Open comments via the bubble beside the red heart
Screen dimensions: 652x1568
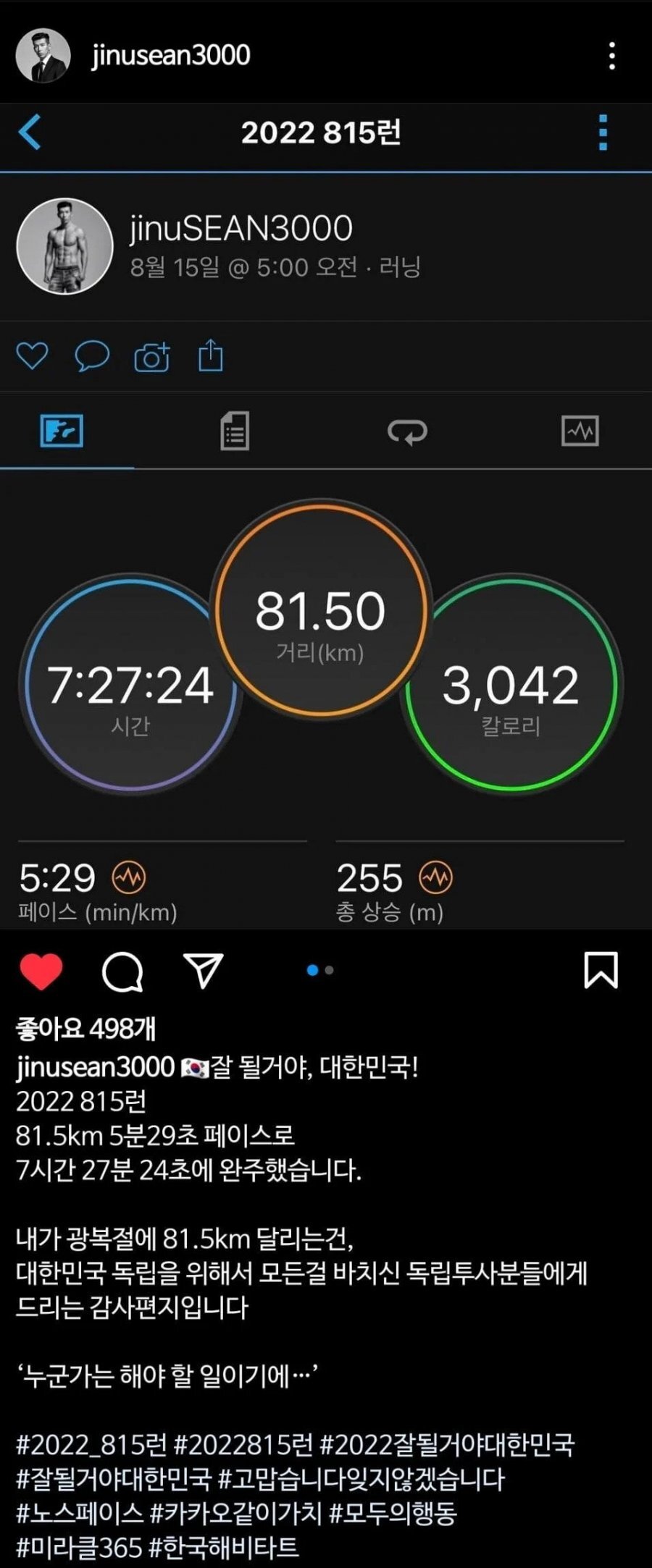(x=122, y=971)
